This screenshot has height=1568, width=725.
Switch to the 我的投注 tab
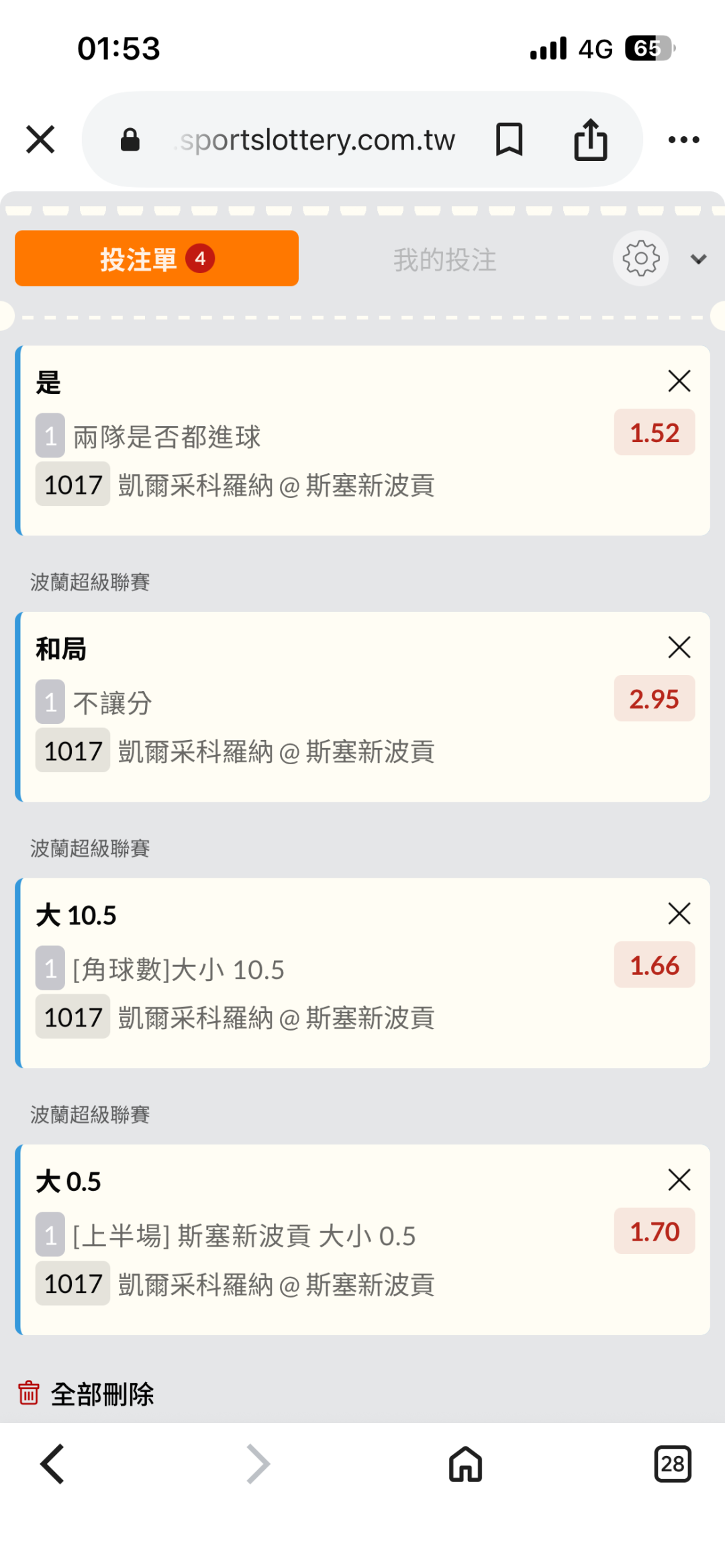point(444,260)
